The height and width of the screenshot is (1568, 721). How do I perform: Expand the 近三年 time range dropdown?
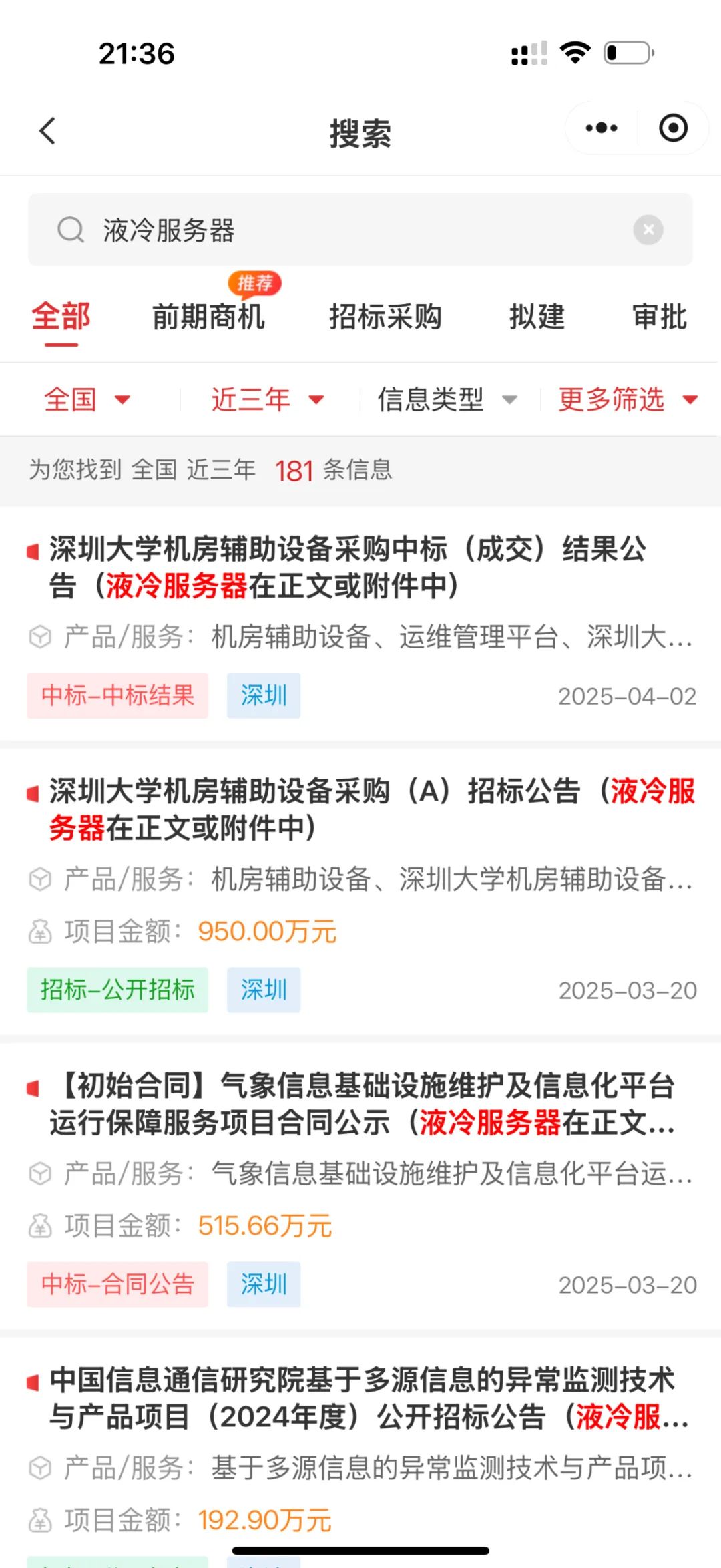click(x=267, y=399)
